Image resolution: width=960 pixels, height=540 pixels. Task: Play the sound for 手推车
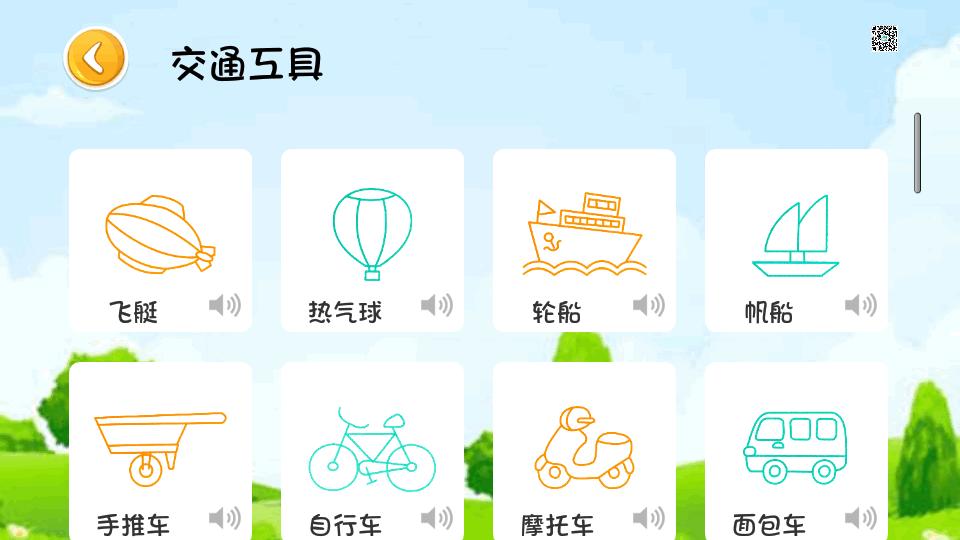tap(225, 518)
